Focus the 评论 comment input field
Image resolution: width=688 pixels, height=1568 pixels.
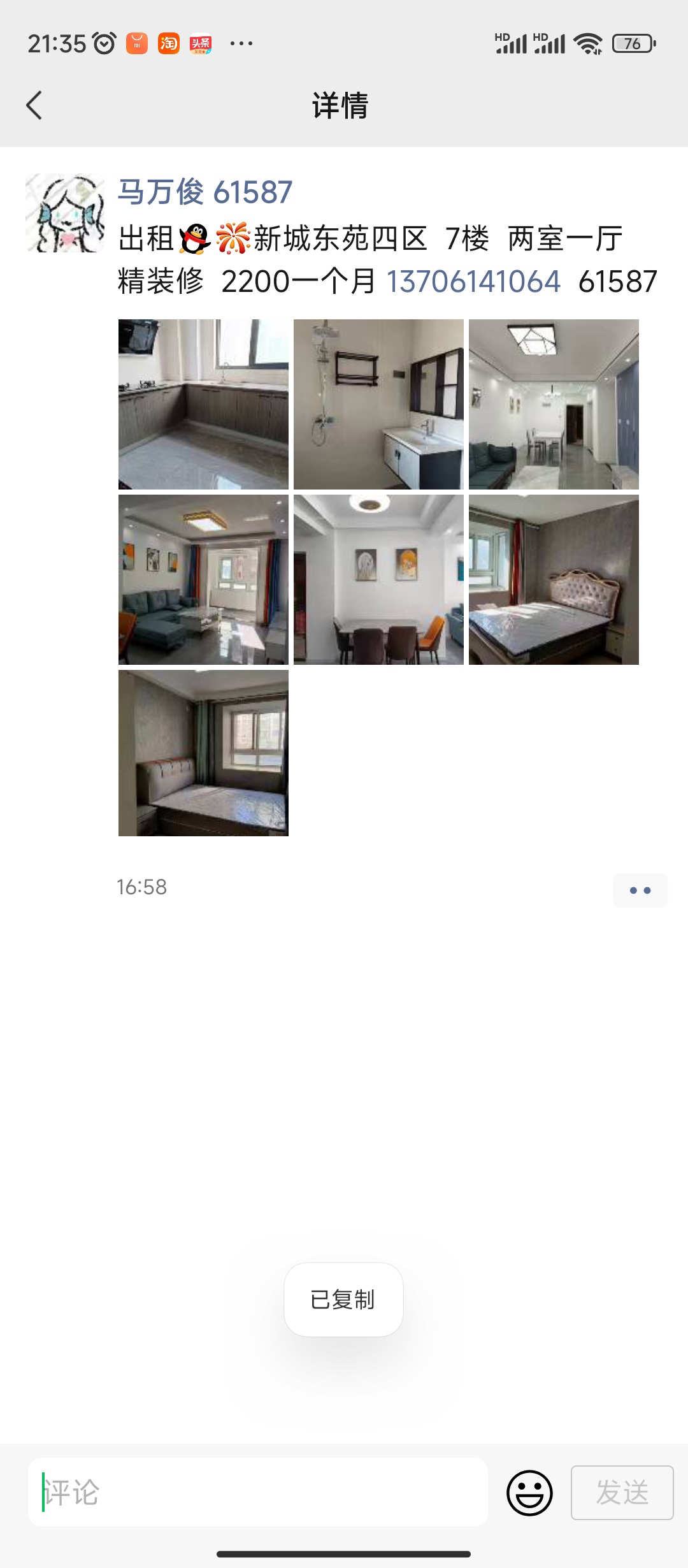258,1492
